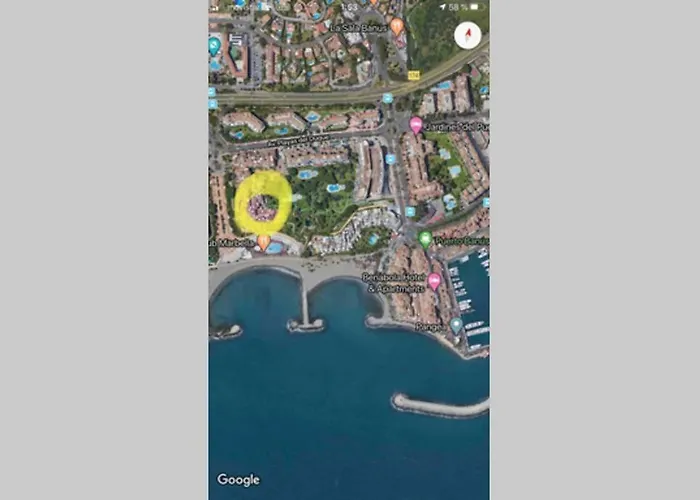Open the Pangea place marker
Viewport: 700px width, 500px height.
tap(456, 325)
